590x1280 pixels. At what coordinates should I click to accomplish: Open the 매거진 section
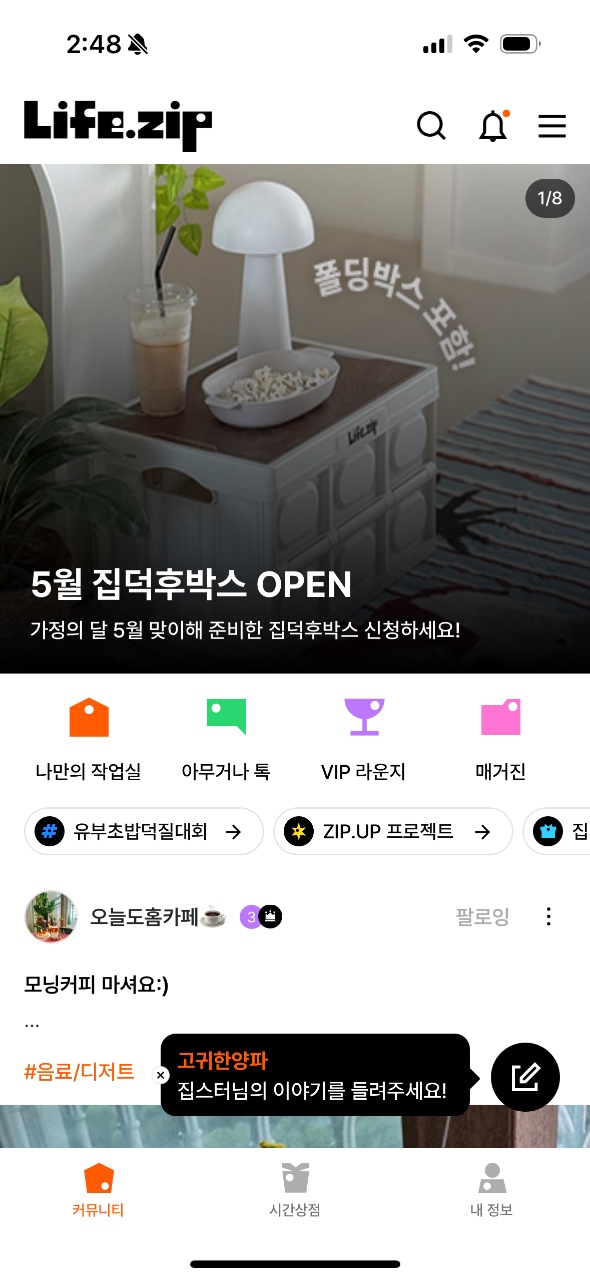[x=501, y=740]
